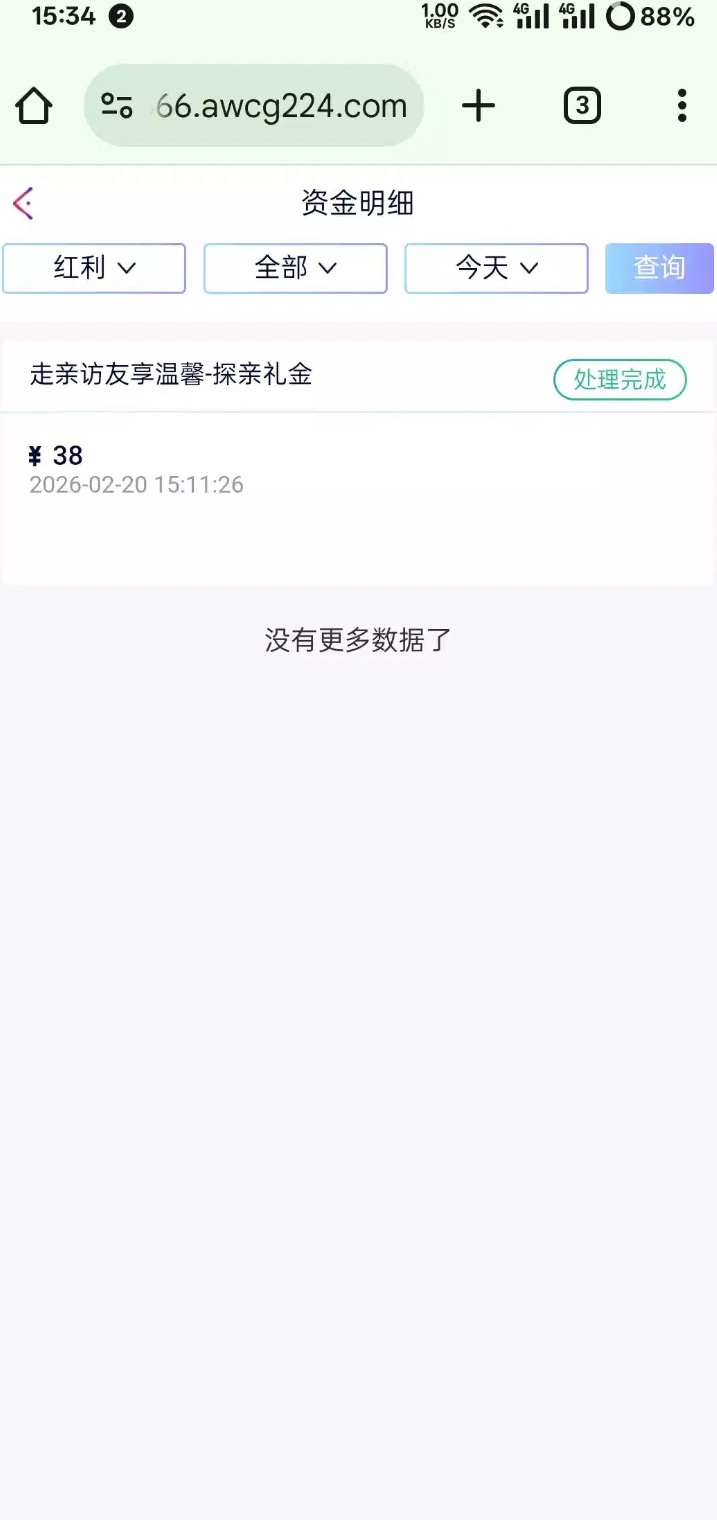The width and height of the screenshot is (717, 1520).
Task: View the open tabs switcher
Action: [582, 105]
